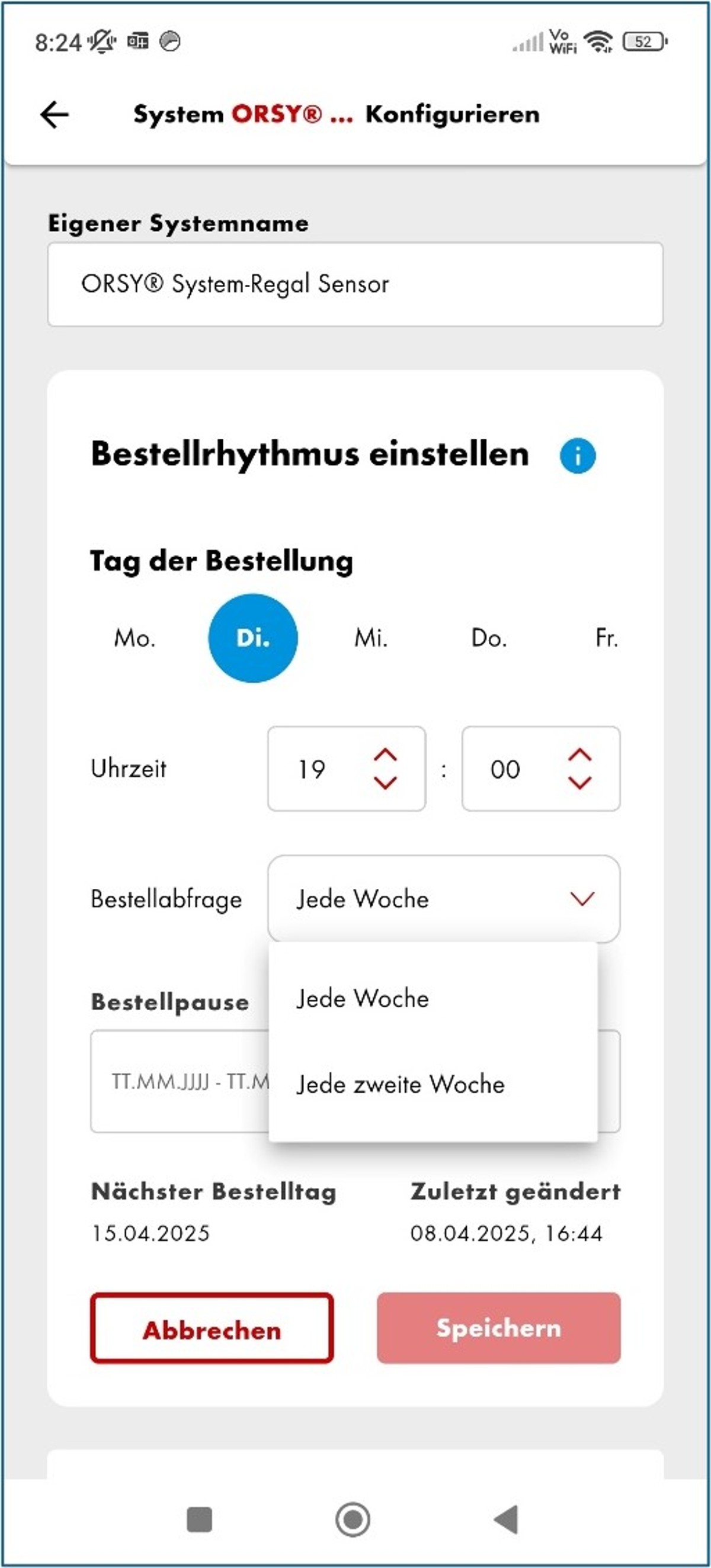This screenshot has width=711, height=1568.
Task: Increase the minutes value
Action: [x=579, y=756]
